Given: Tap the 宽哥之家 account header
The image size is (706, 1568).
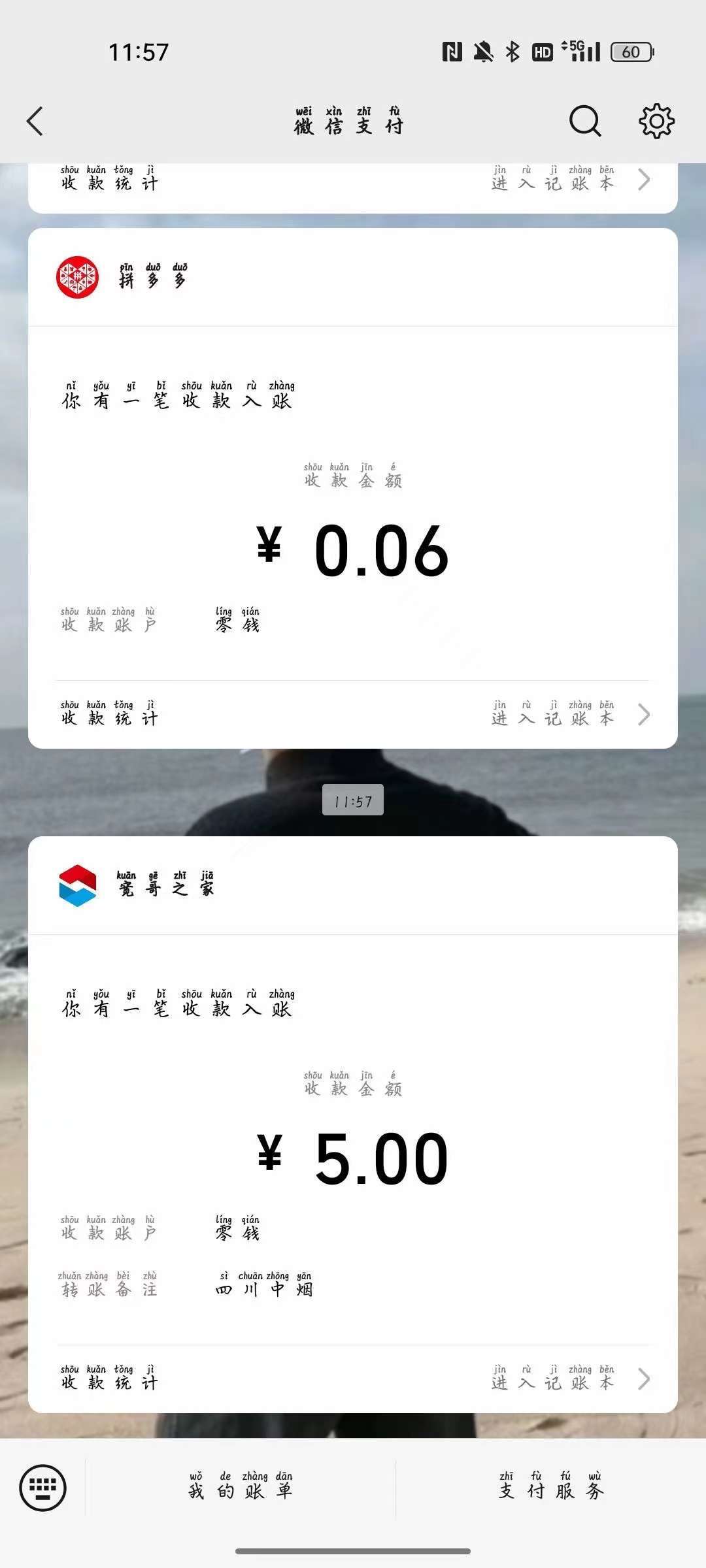Looking at the screenshot, I should 353,885.
